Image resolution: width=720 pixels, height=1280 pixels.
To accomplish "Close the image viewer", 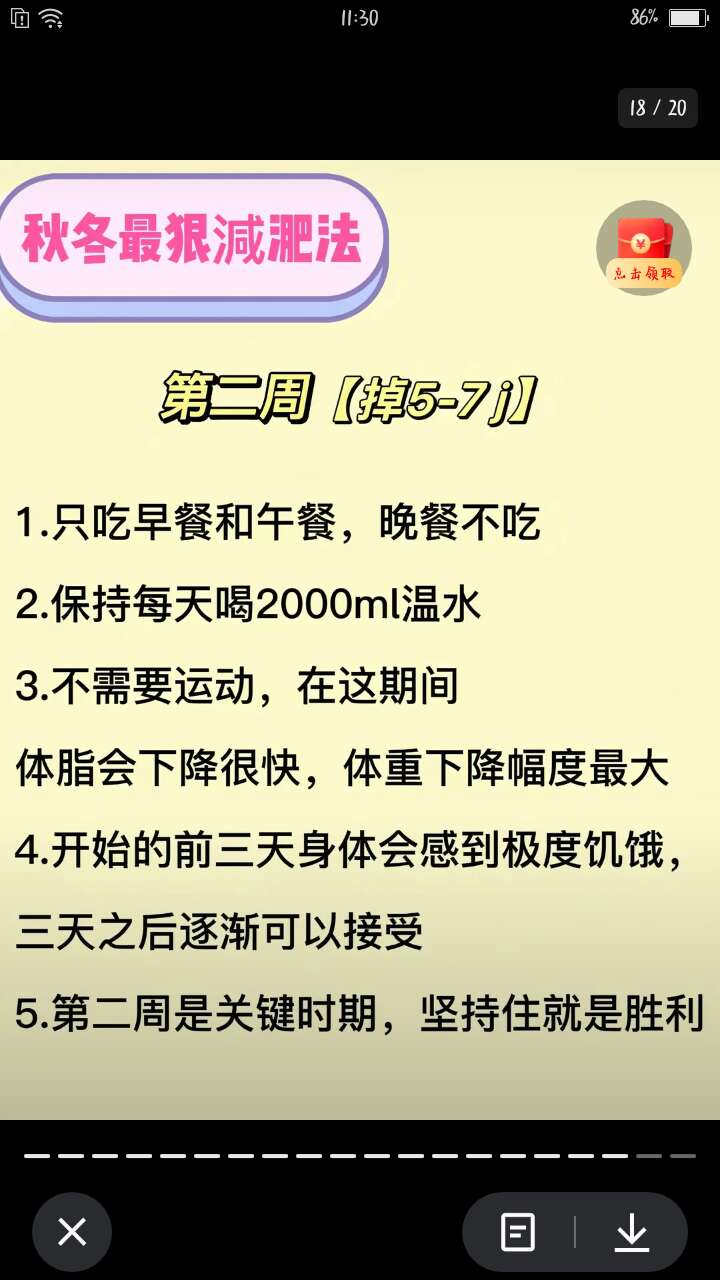I will pyautogui.click(x=72, y=1232).
